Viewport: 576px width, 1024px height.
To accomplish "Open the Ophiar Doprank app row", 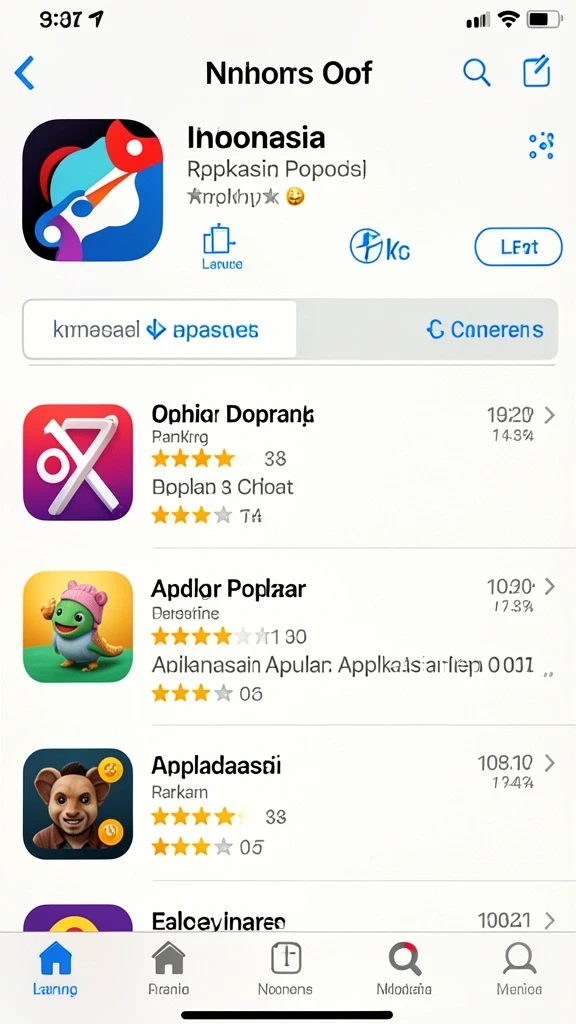I will (x=289, y=464).
